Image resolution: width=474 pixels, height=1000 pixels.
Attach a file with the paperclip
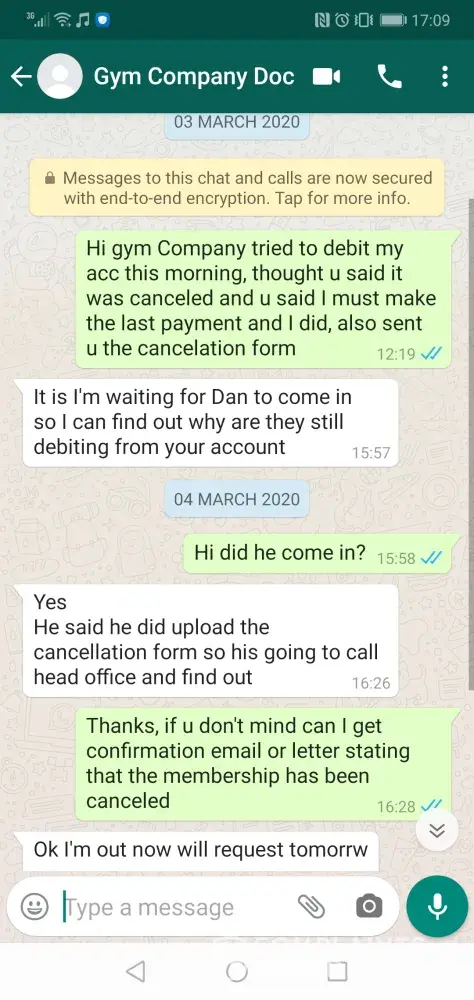311,906
